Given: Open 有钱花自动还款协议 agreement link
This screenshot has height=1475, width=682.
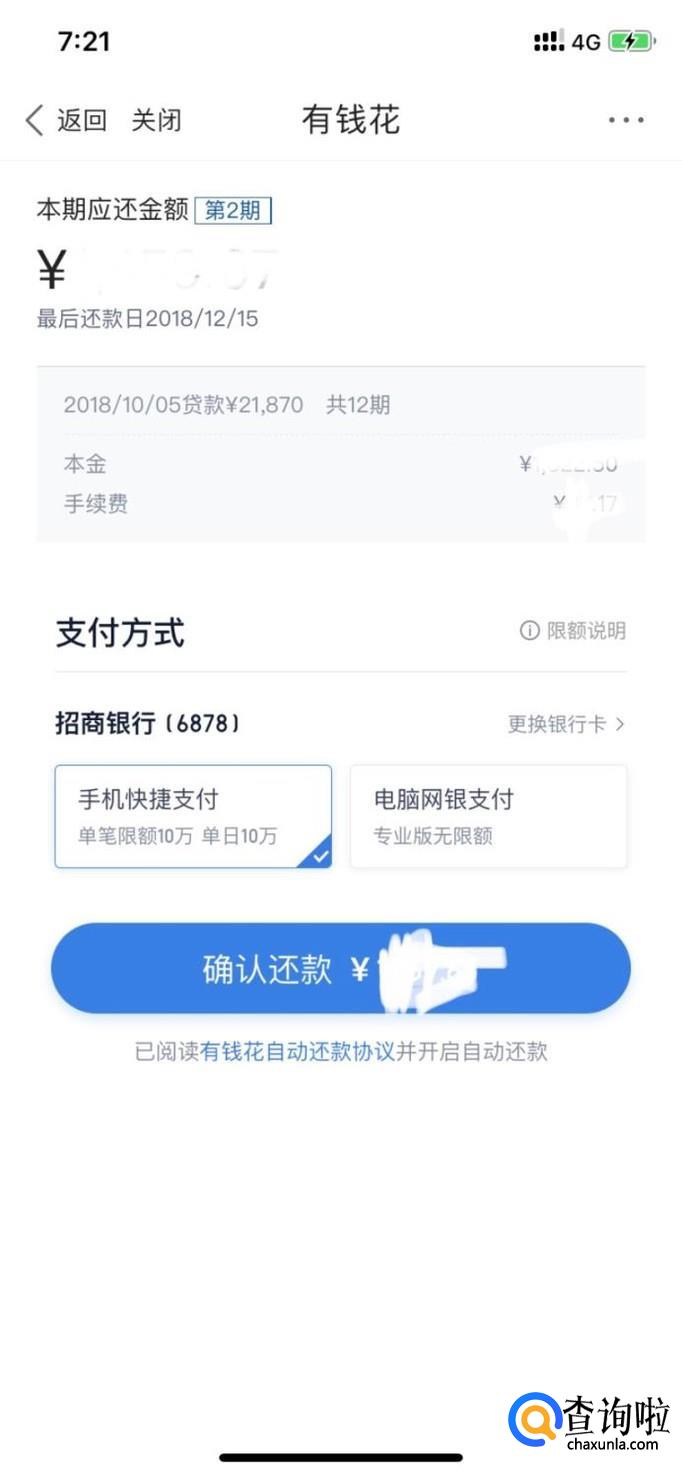Looking at the screenshot, I should 297,1051.
